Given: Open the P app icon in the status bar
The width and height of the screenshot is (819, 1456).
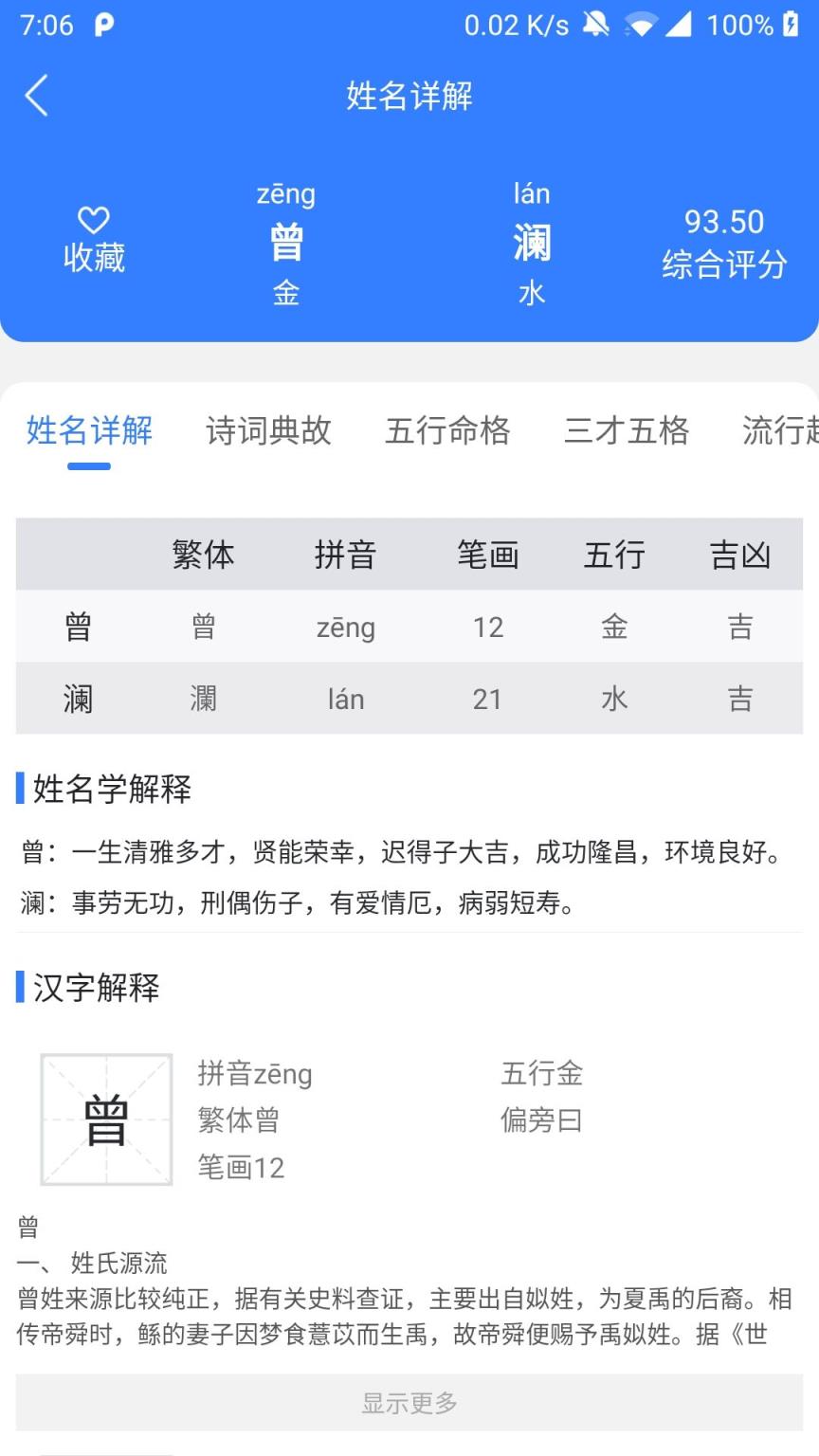Looking at the screenshot, I should click(104, 26).
